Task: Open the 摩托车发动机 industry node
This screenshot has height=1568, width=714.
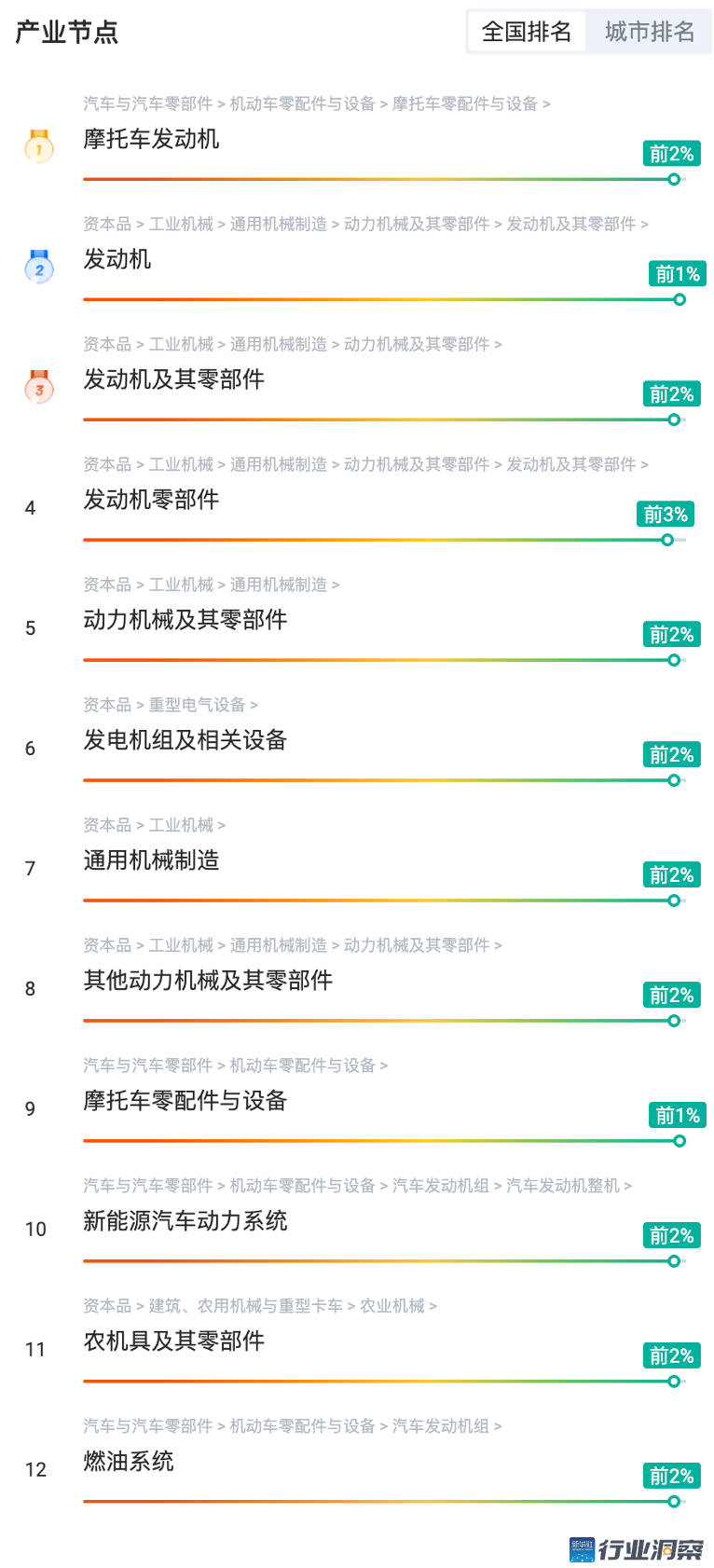Action: (x=151, y=139)
